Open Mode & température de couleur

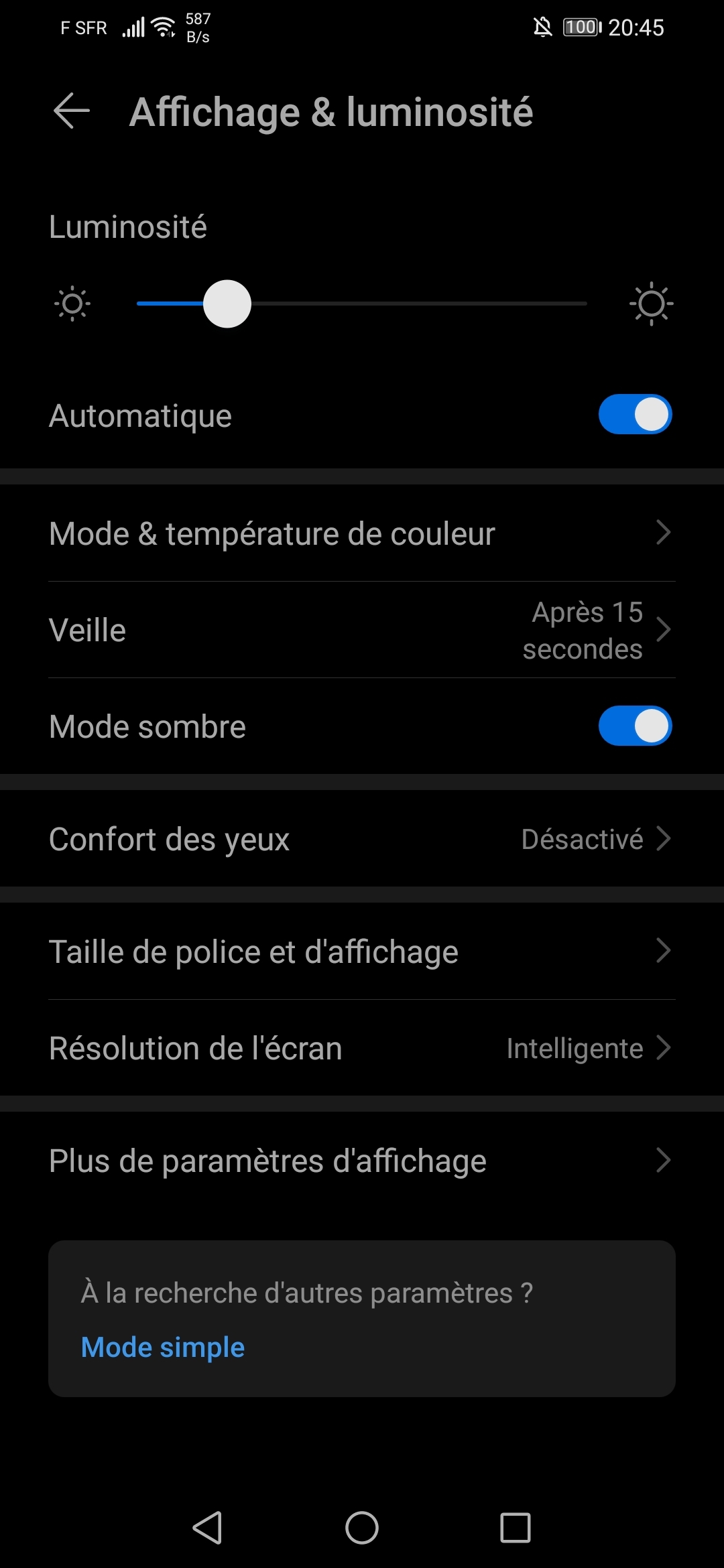pos(362,533)
